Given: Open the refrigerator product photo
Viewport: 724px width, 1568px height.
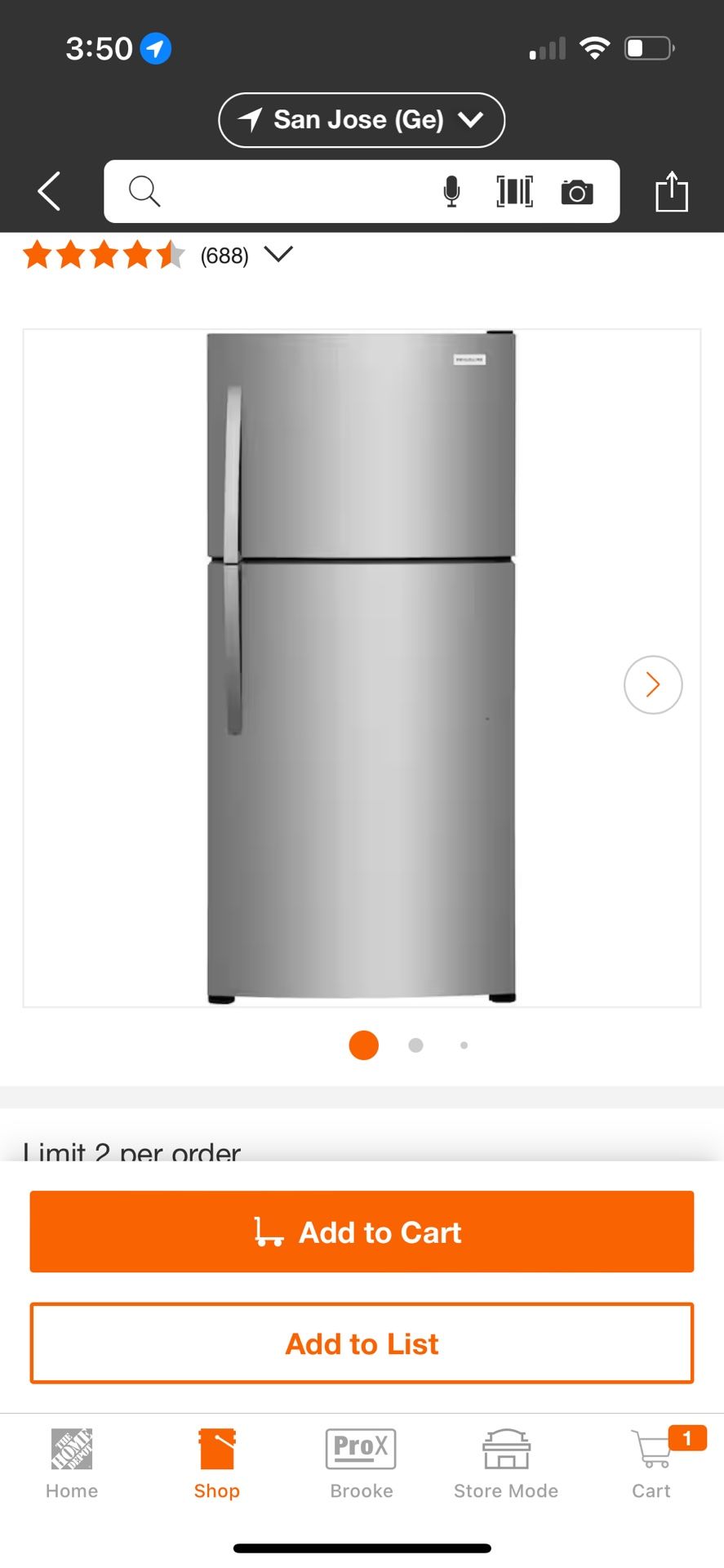Looking at the screenshot, I should click(361, 667).
